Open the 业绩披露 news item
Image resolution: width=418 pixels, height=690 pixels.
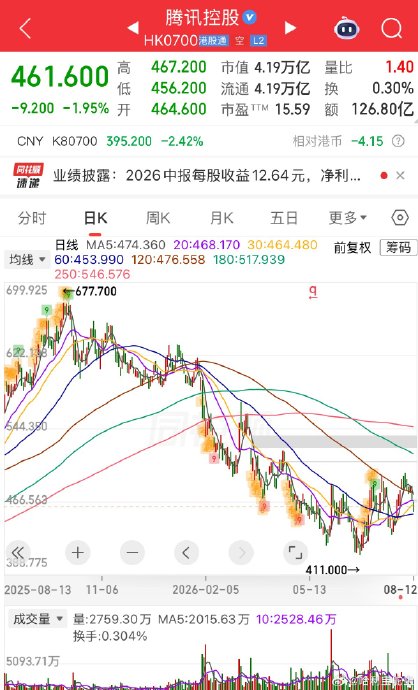207,176
